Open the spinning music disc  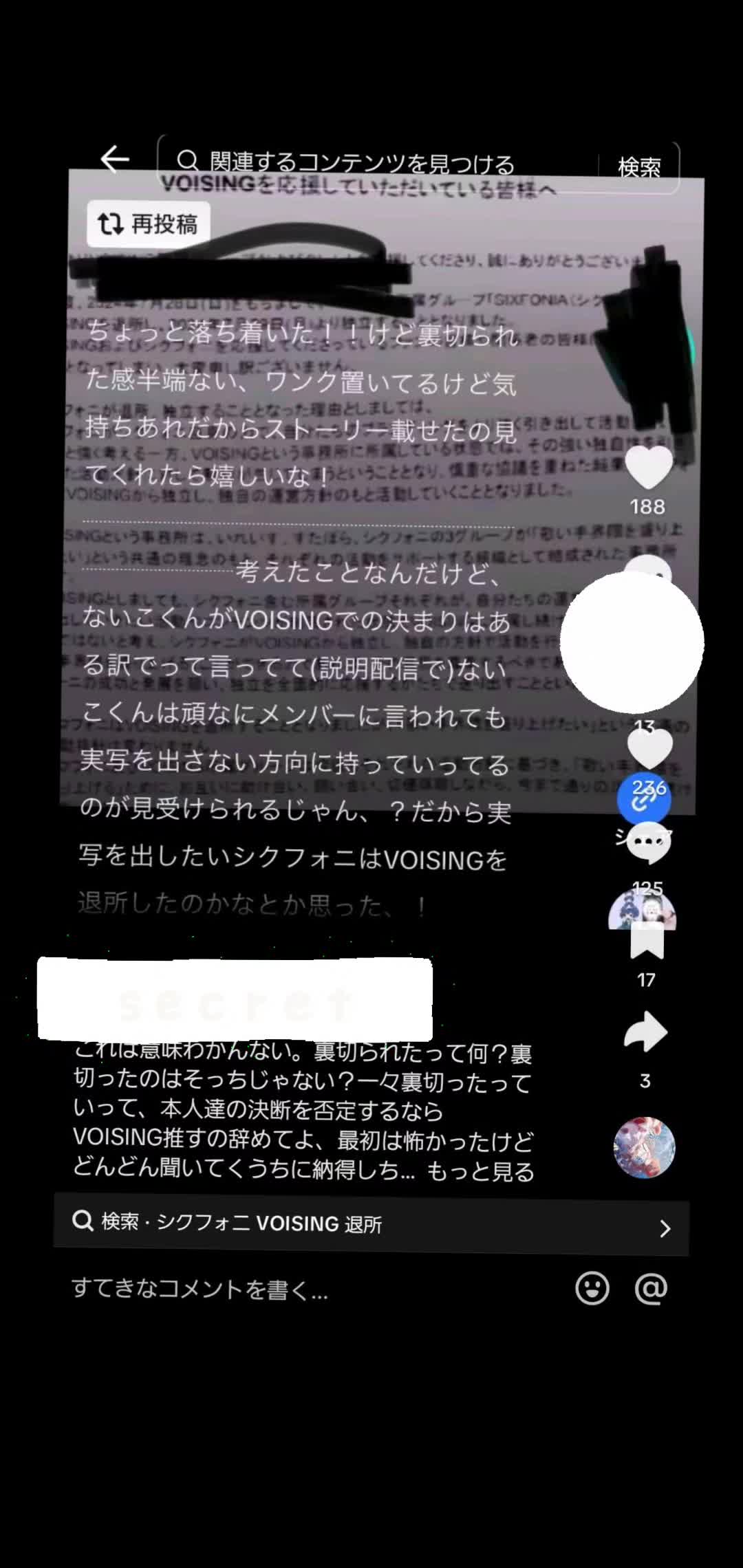point(645,1148)
